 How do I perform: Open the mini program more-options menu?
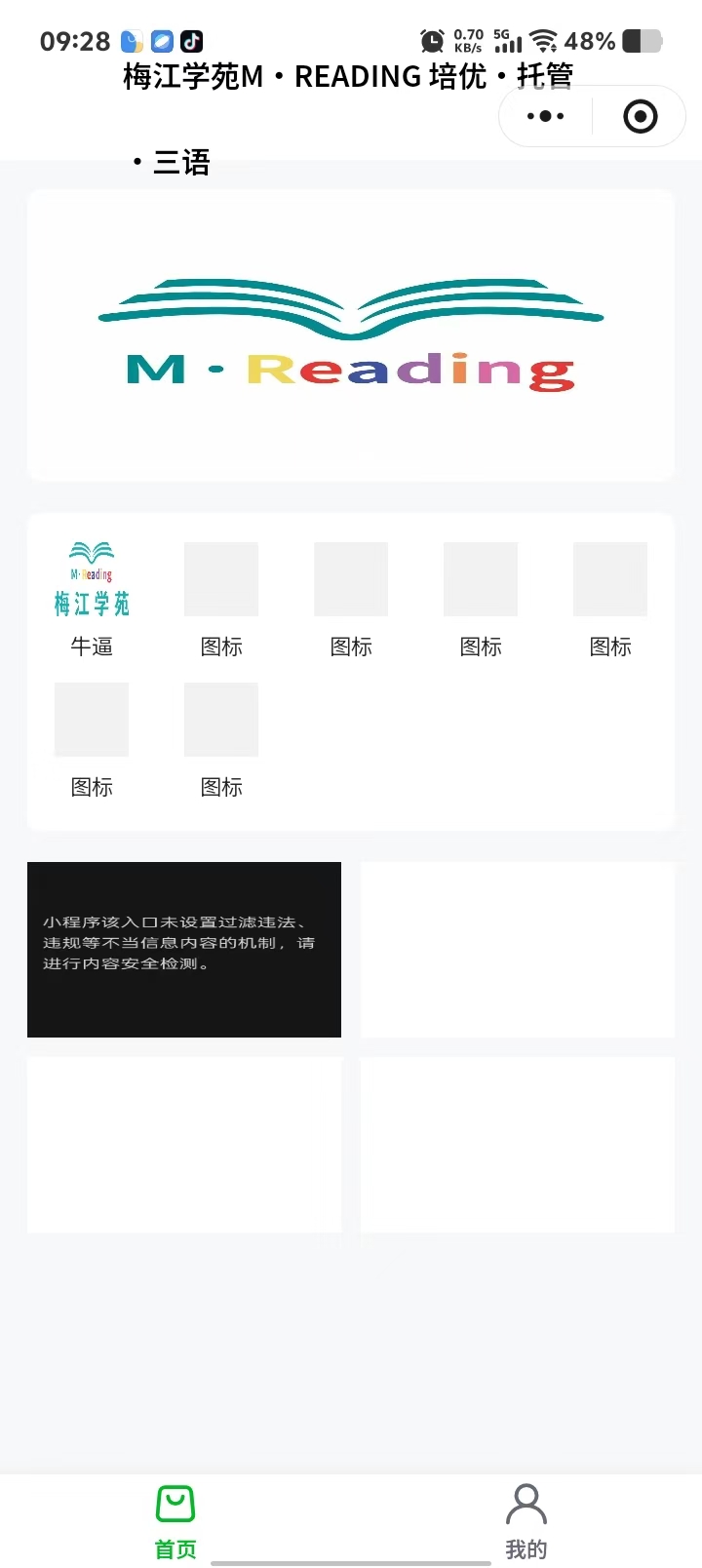tap(545, 116)
